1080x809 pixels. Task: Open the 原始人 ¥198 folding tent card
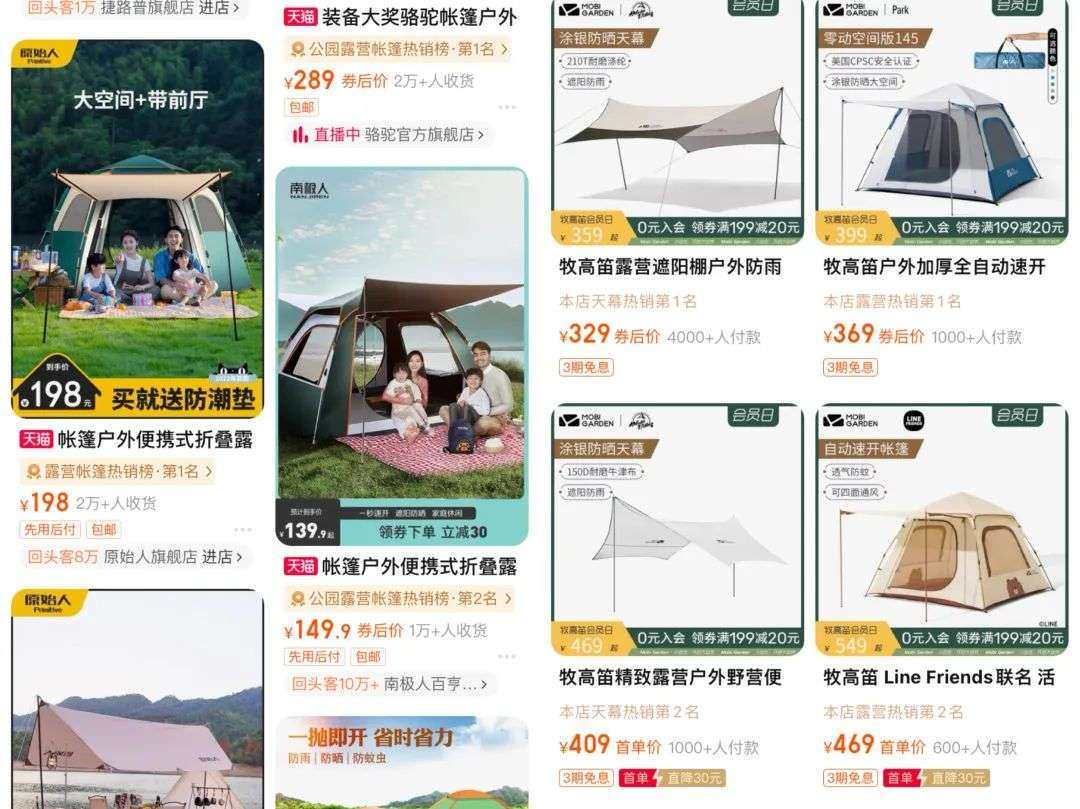tap(137, 228)
